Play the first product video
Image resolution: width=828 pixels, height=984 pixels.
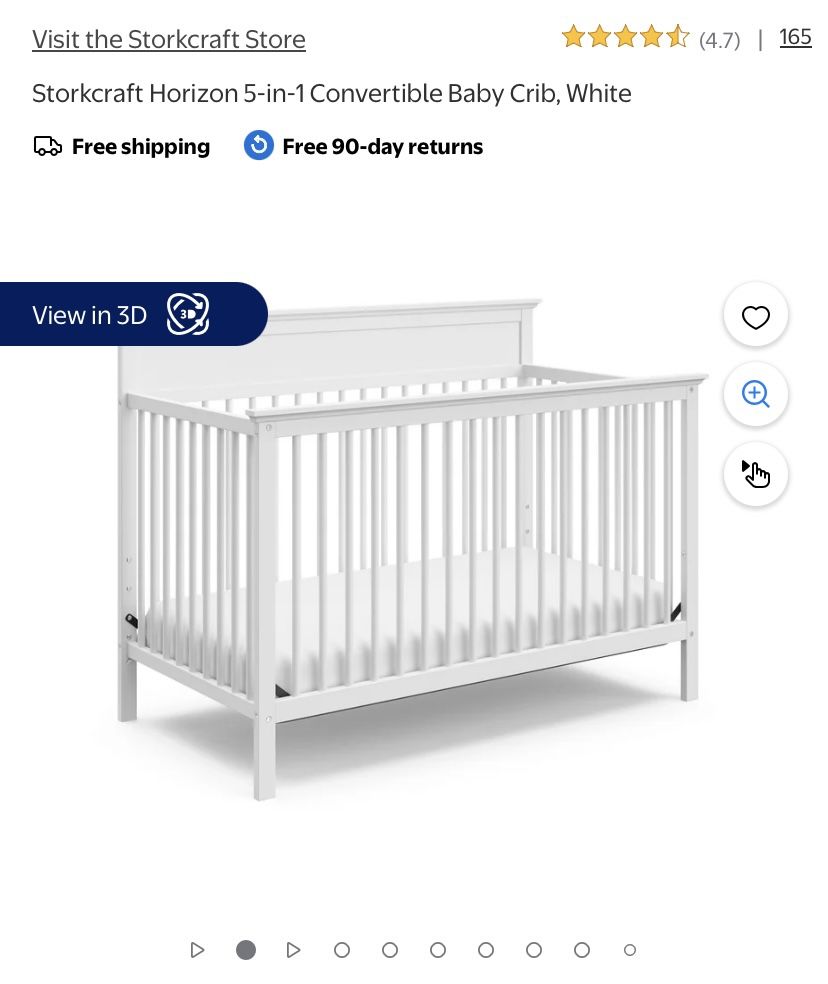(197, 950)
